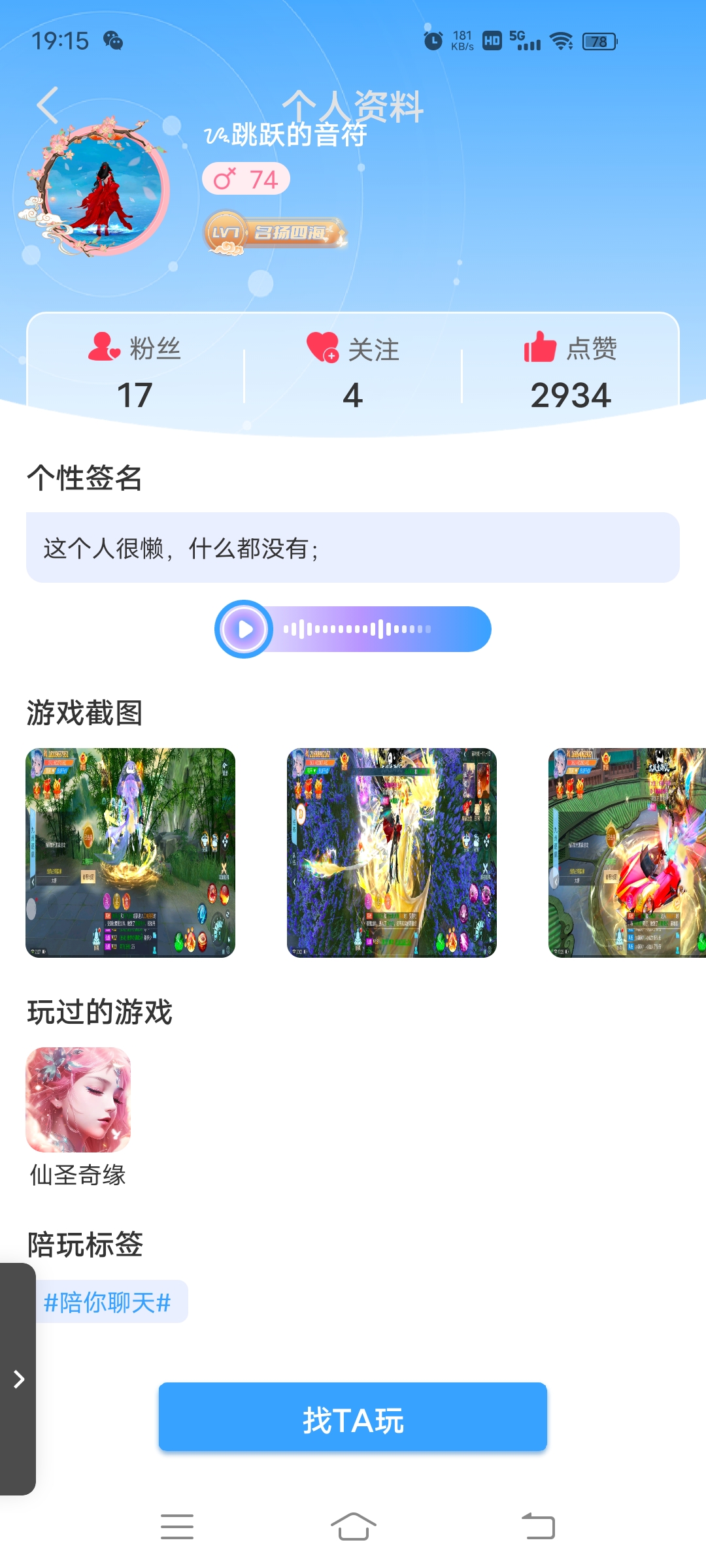Screen dimensions: 706x1568
Task: Go back from the 个人资料 page
Action: [x=47, y=105]
